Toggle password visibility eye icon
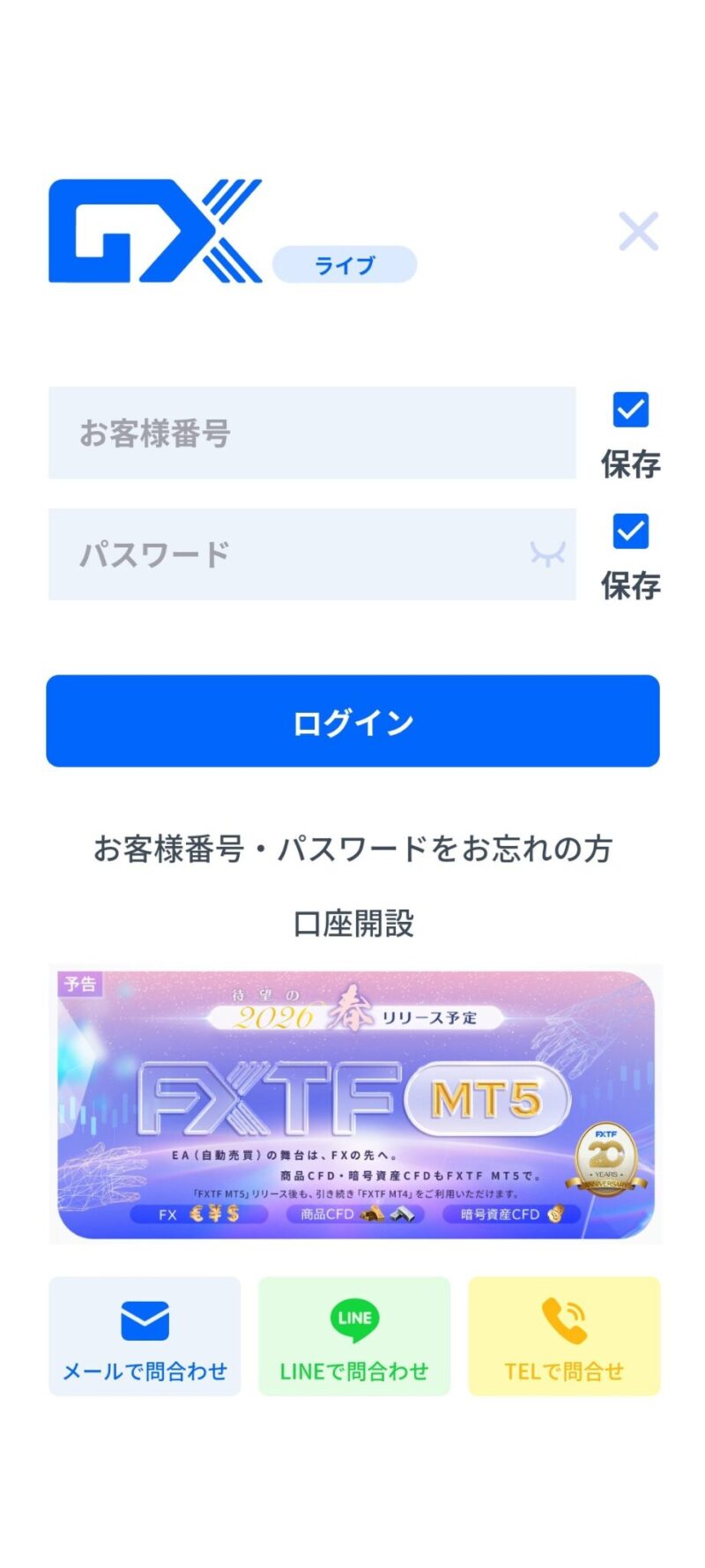The height and width of the screenshot is (1568, 705). click(547, 554)
